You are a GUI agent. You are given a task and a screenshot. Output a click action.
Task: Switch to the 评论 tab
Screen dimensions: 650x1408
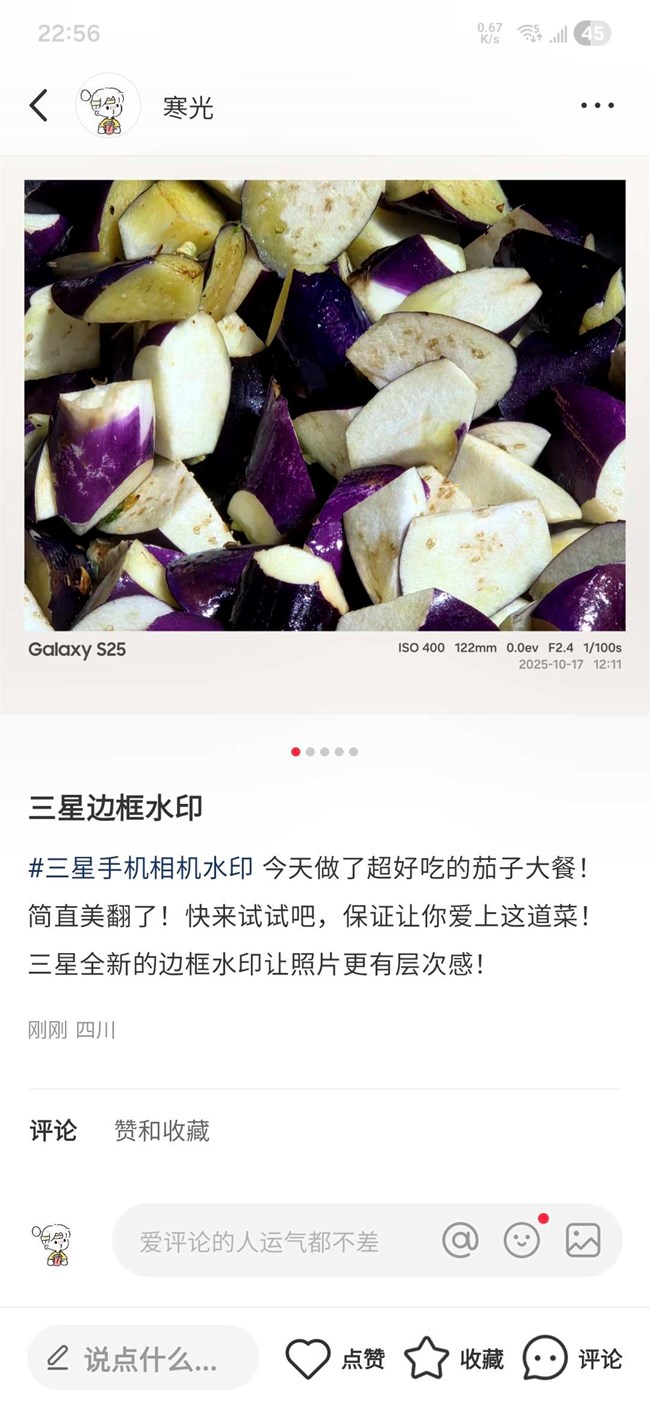click(53, 1131)
